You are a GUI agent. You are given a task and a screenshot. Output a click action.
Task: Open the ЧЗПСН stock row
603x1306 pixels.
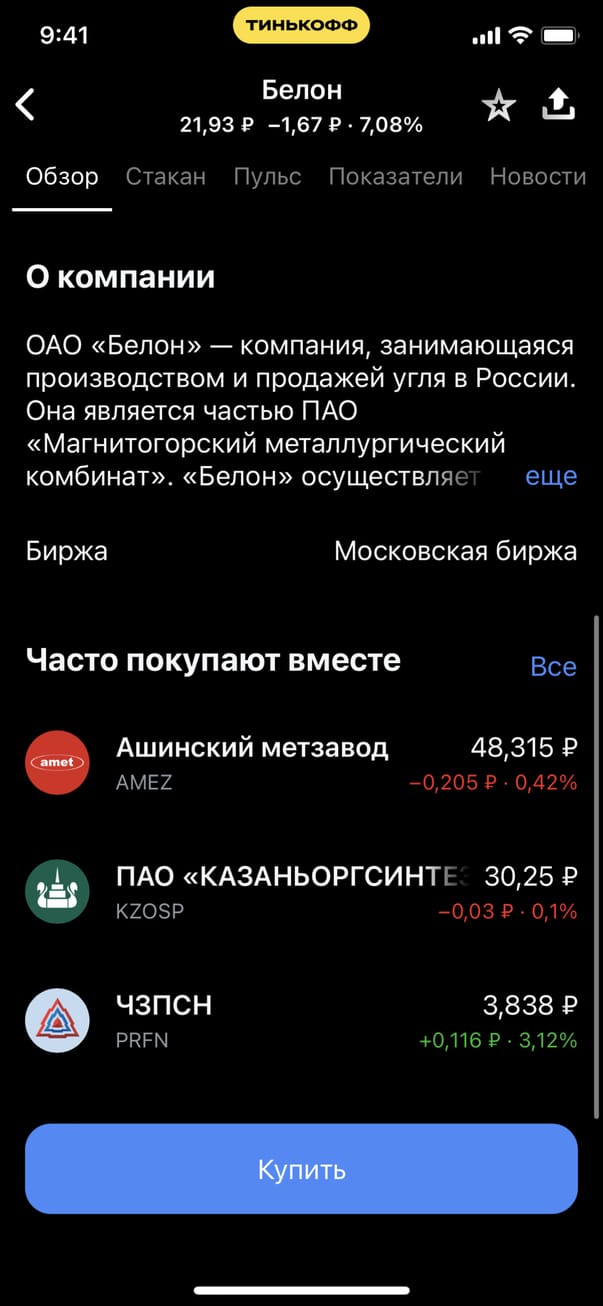(x=300, y=1021)
